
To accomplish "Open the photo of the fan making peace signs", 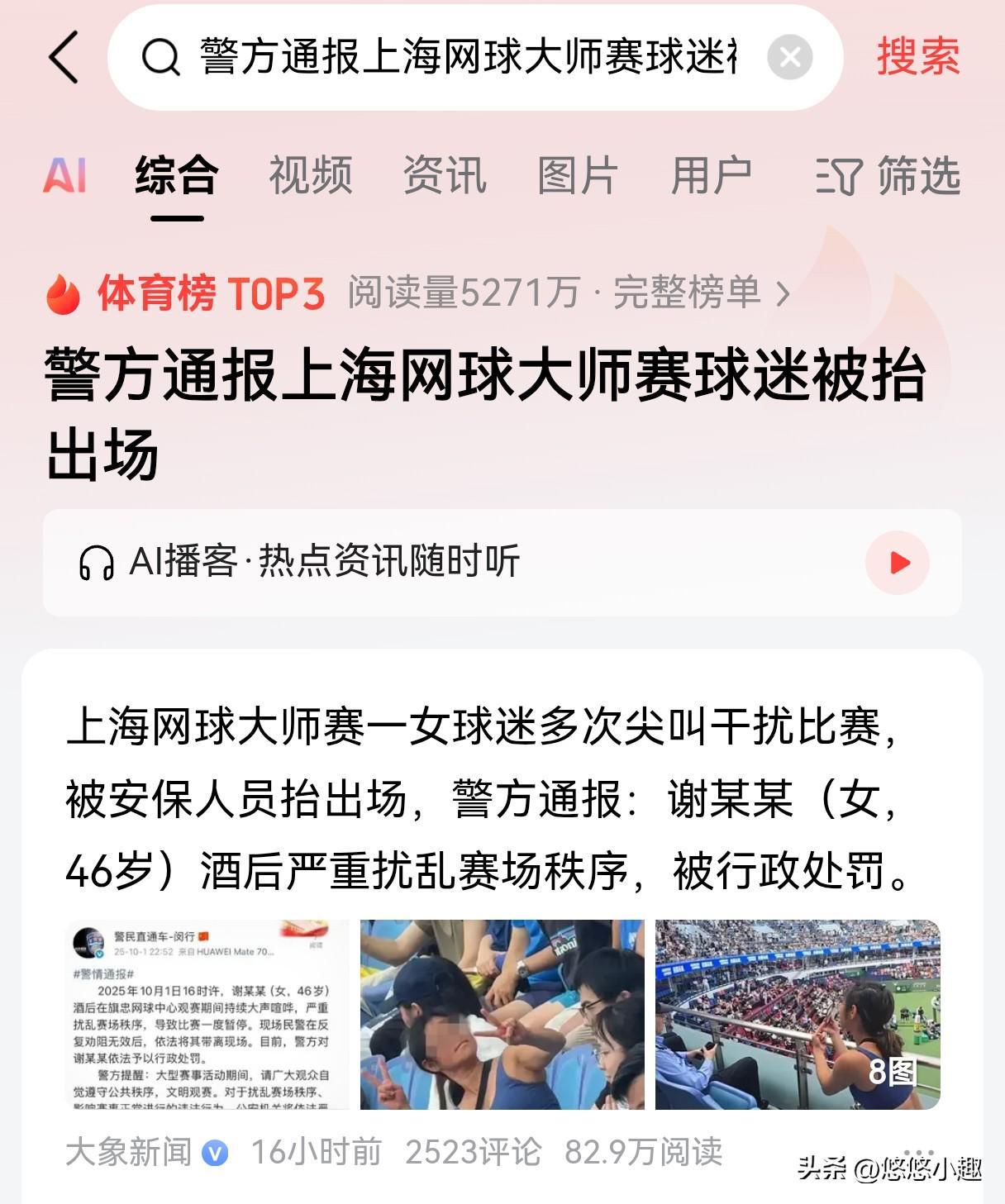I will 502,1014.
